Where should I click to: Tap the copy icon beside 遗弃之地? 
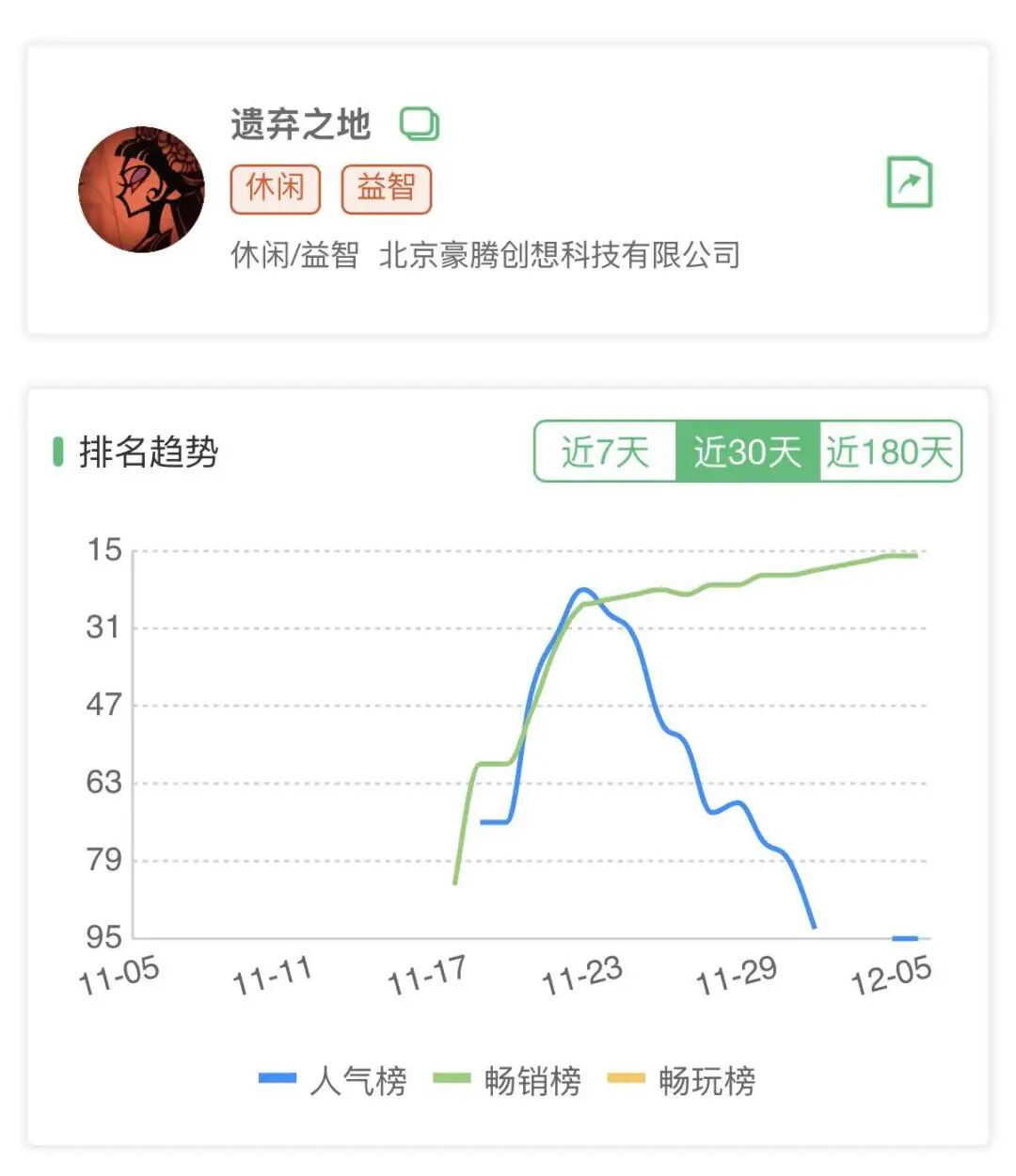click(x=420, y=124)
